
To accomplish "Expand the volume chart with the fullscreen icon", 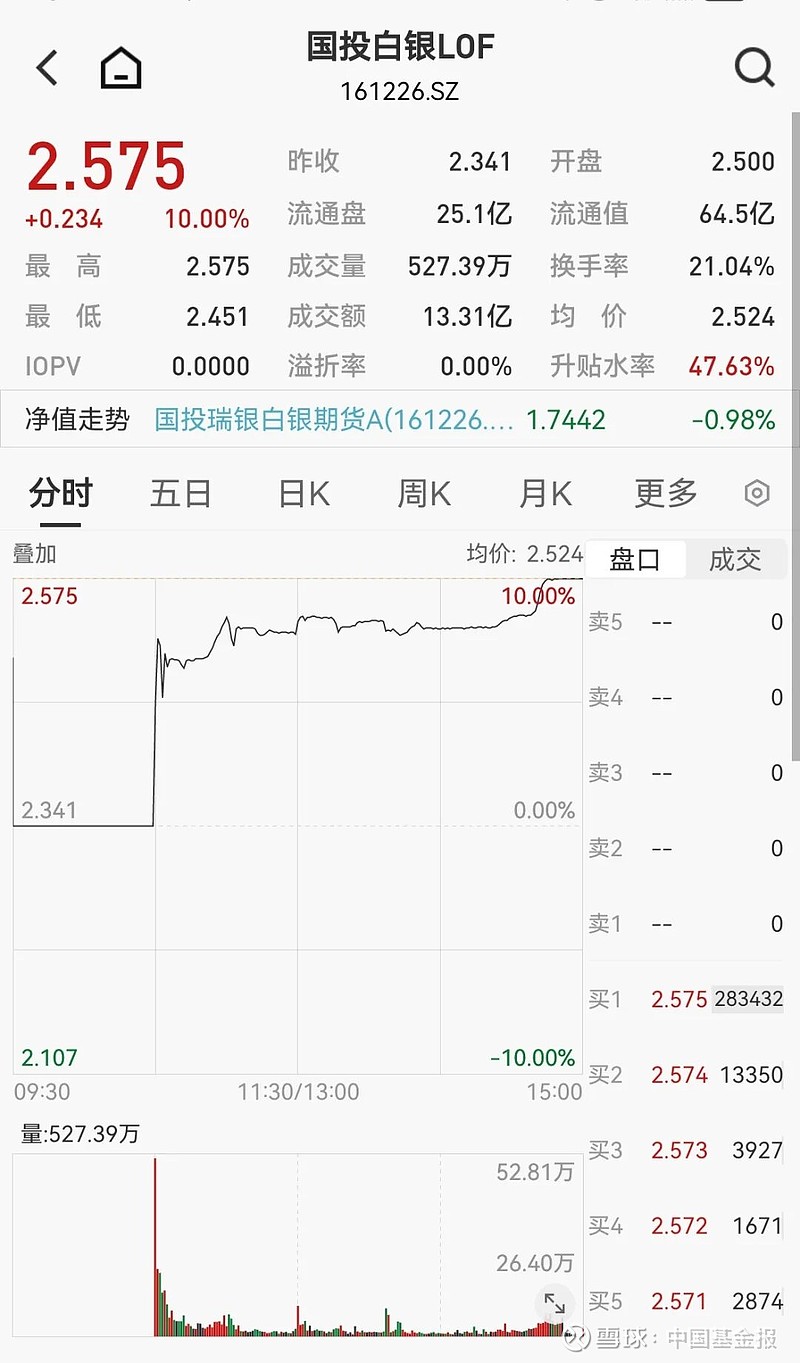I will coord(555,1304).
